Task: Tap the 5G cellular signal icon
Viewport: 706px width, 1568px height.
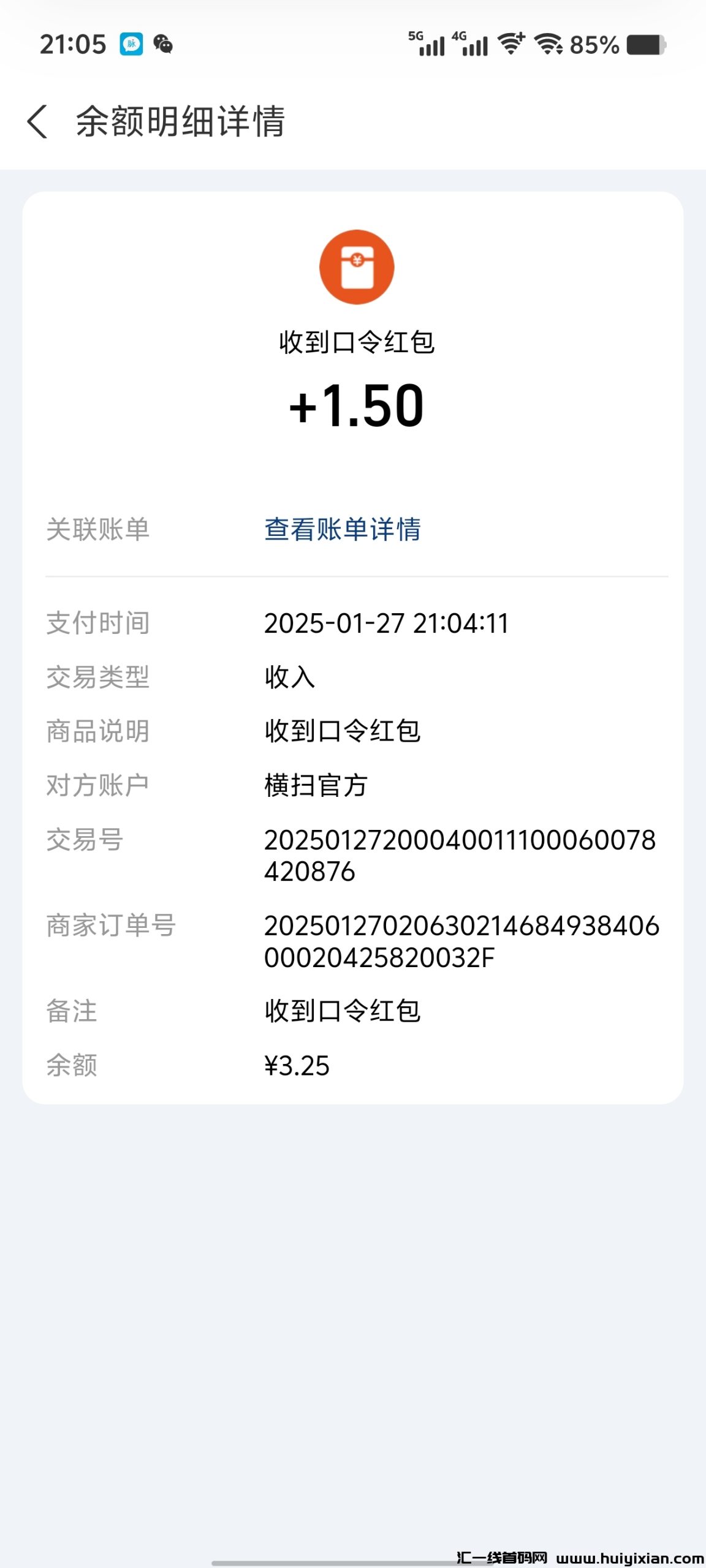Action: click(425, 43)
